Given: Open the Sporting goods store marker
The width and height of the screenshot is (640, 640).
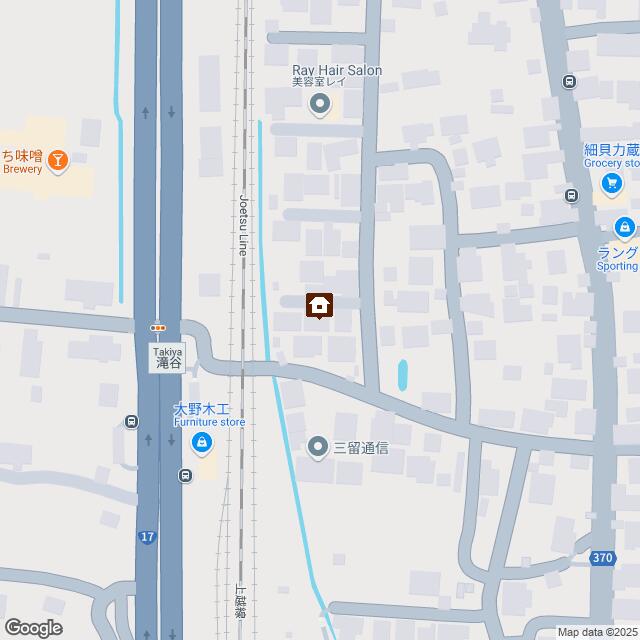Looking at the screenshot, I should [625, 228].
